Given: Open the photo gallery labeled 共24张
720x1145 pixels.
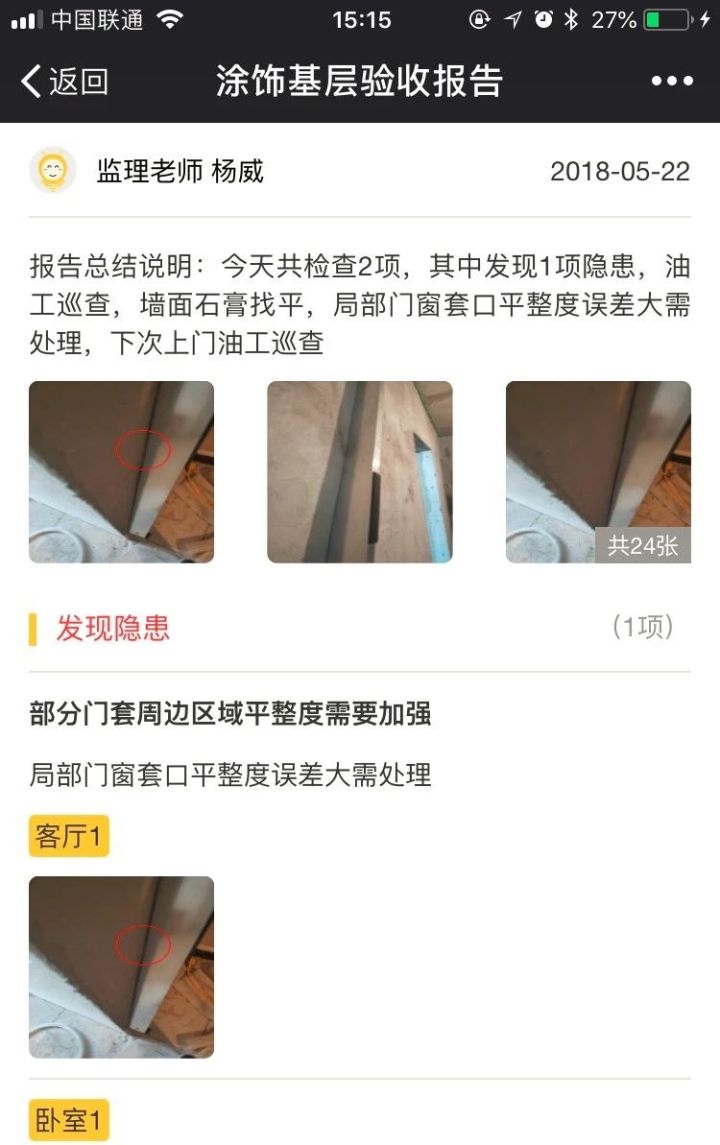Looking at the screenshot, I should click(x=598, y=472).
